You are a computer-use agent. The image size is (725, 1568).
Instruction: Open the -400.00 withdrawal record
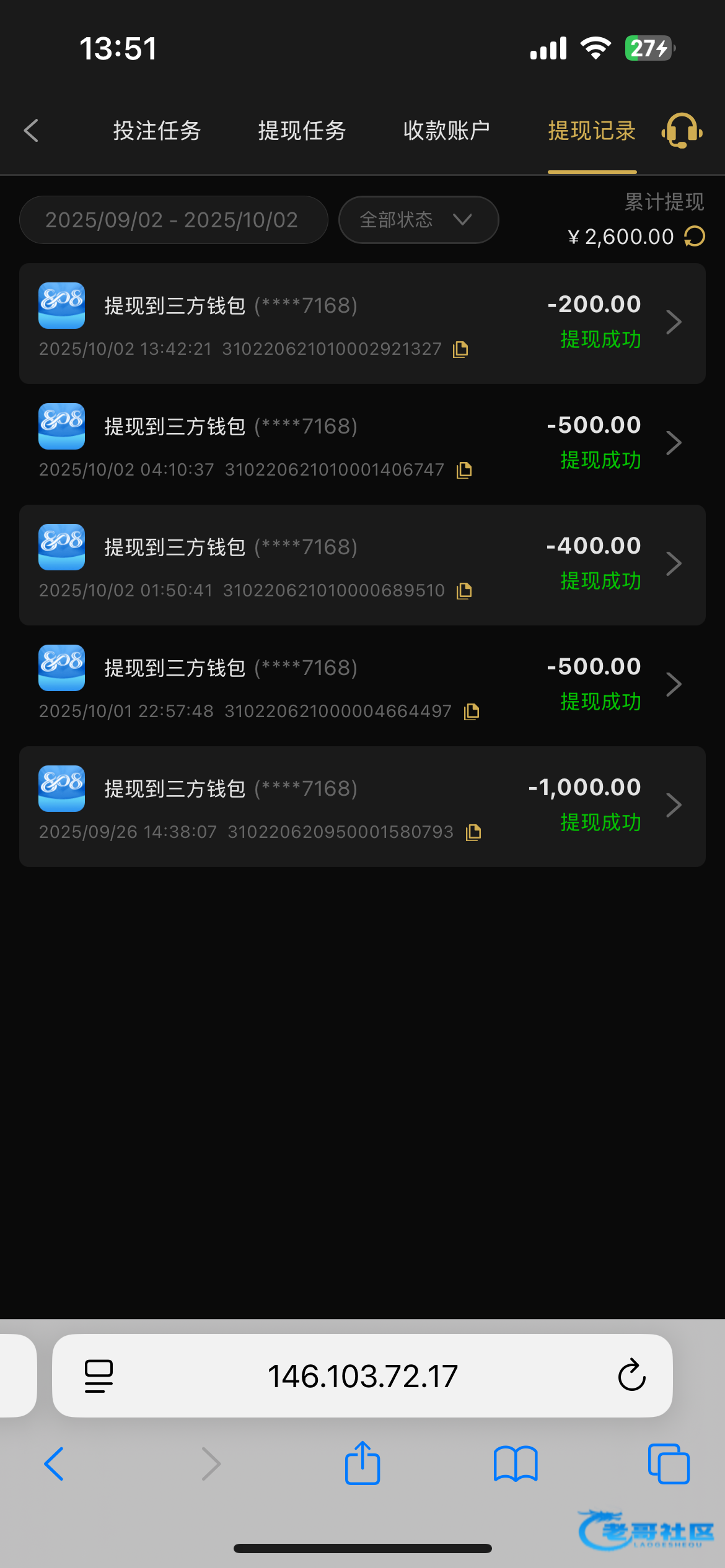tap(362, 565)
